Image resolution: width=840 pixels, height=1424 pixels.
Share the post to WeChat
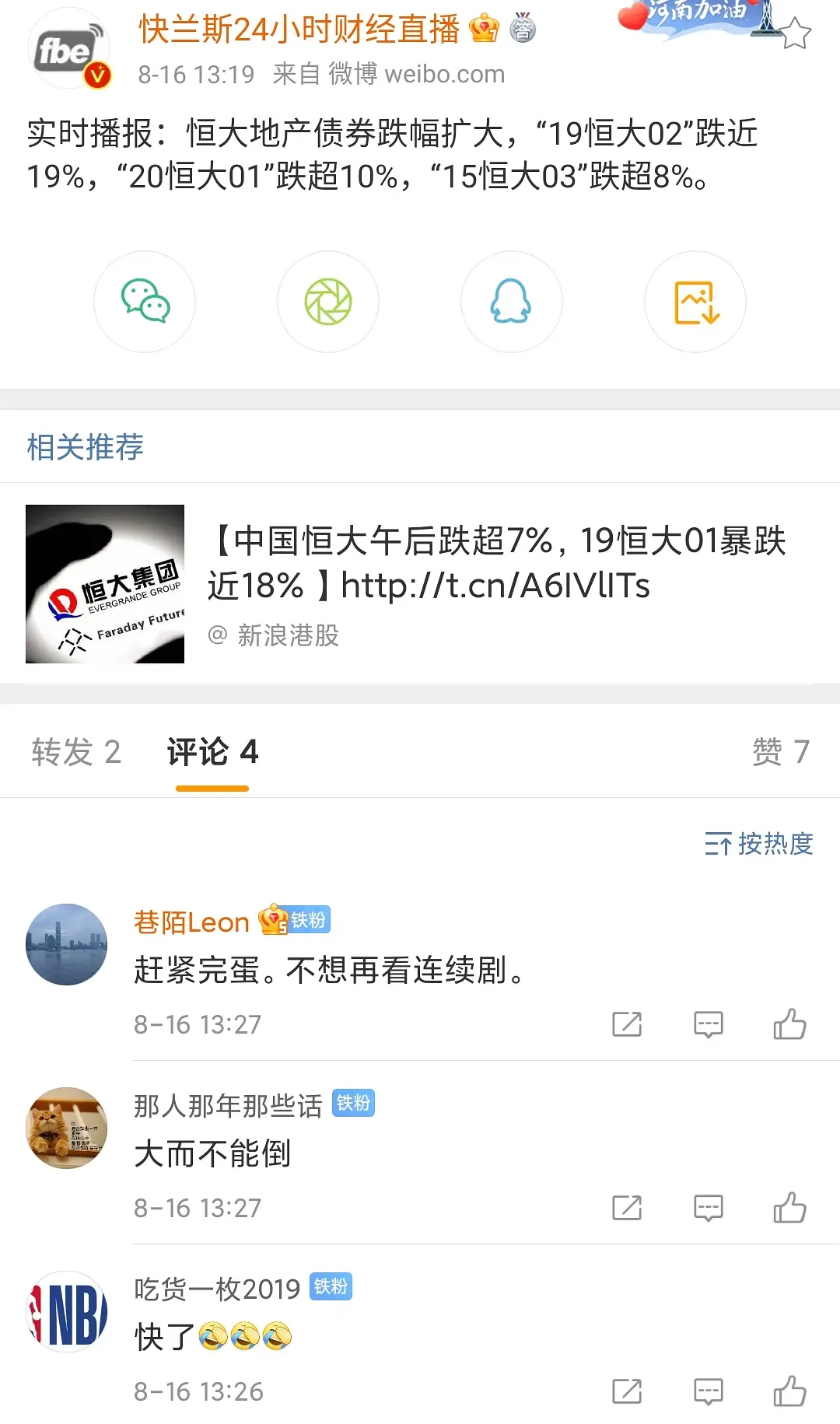145,302
